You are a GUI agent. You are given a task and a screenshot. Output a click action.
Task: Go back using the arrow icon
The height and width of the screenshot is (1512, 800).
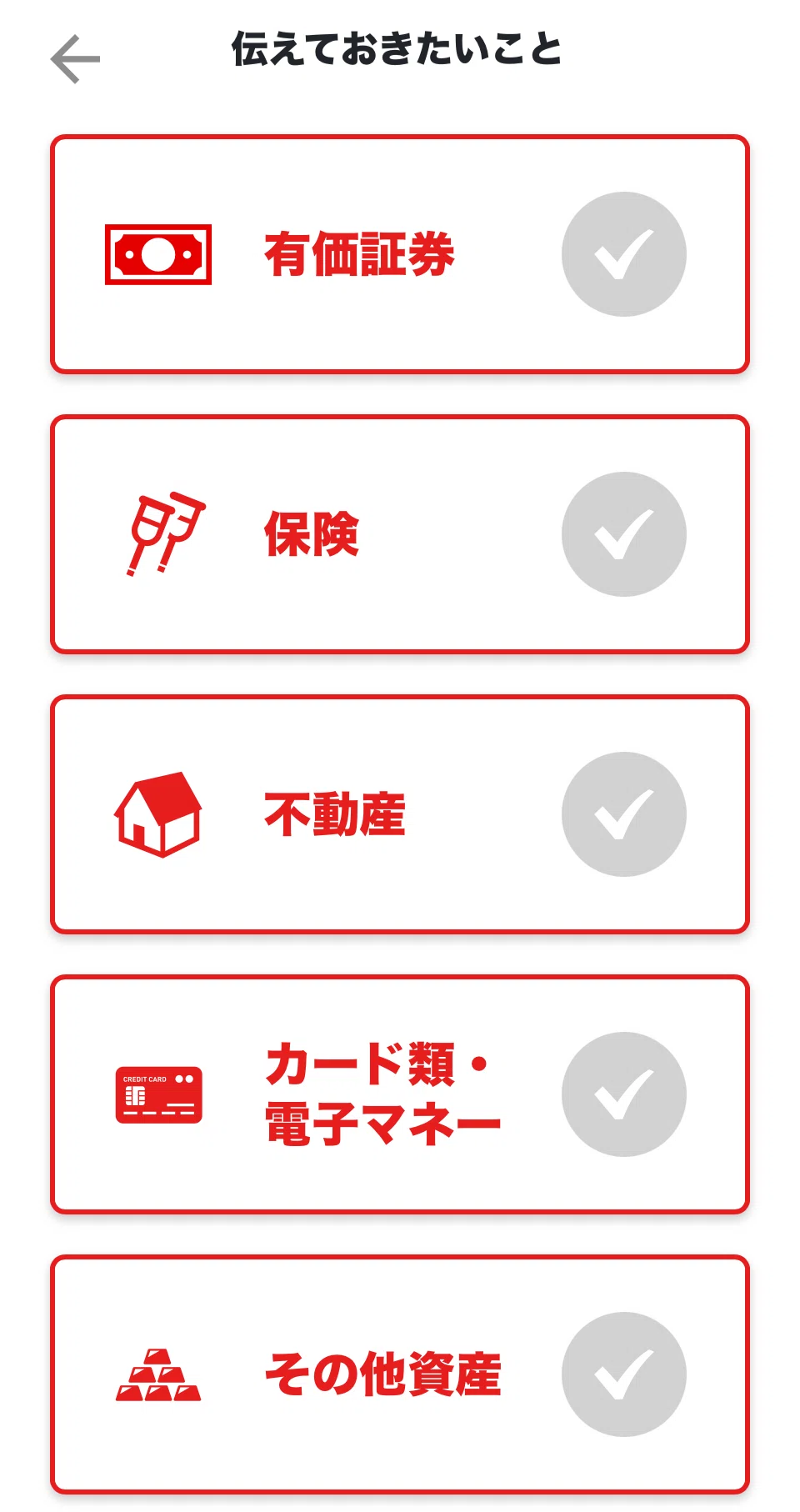tap(75, 59)
